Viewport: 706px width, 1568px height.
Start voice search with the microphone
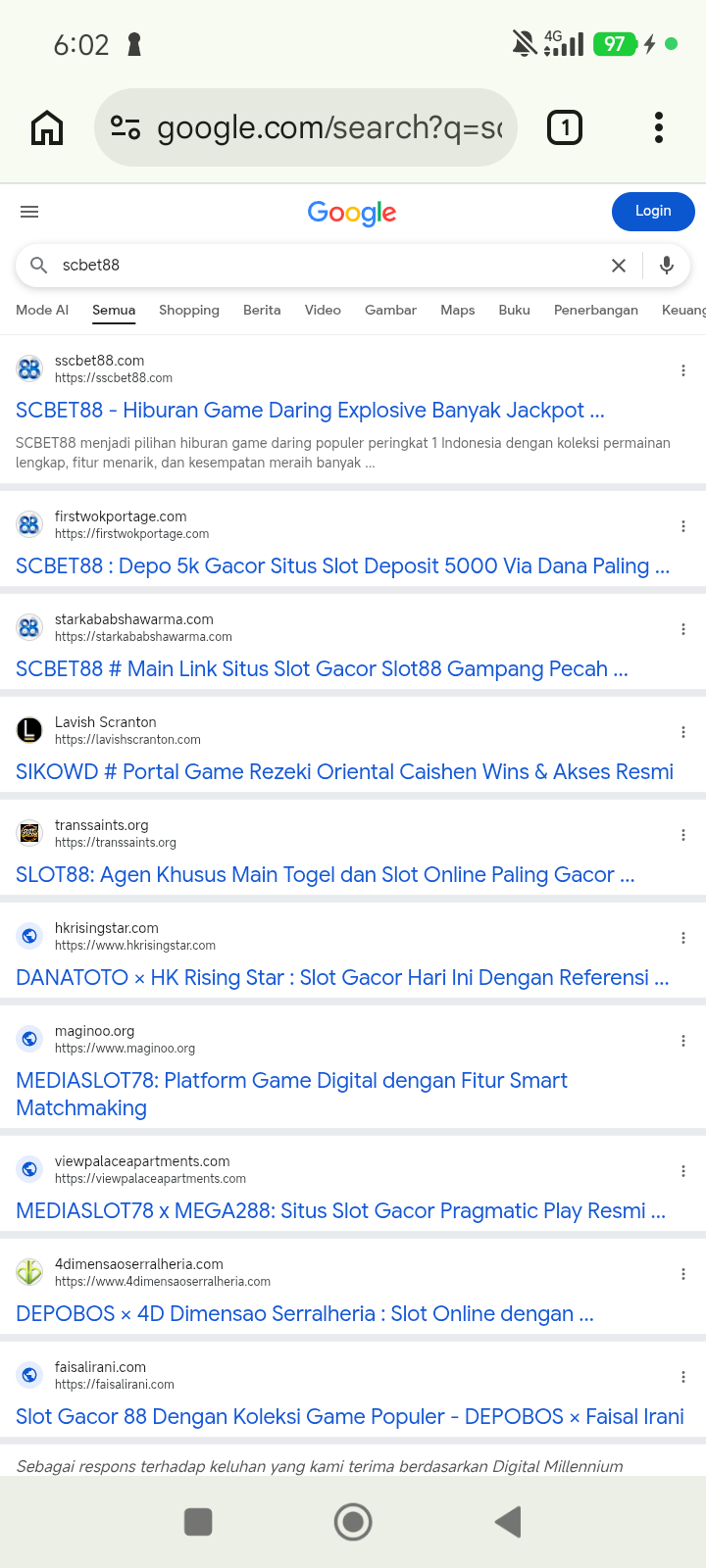[667, 266]
